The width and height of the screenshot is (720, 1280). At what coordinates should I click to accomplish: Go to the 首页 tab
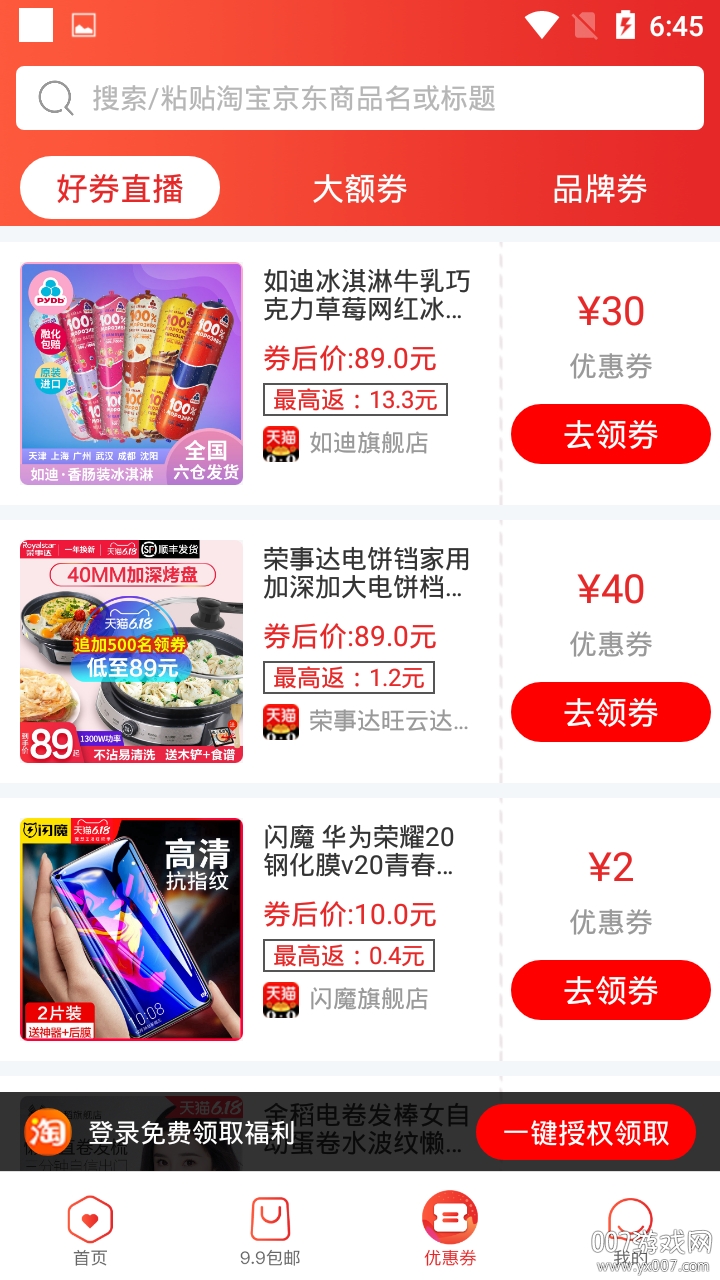point(90,1230)
